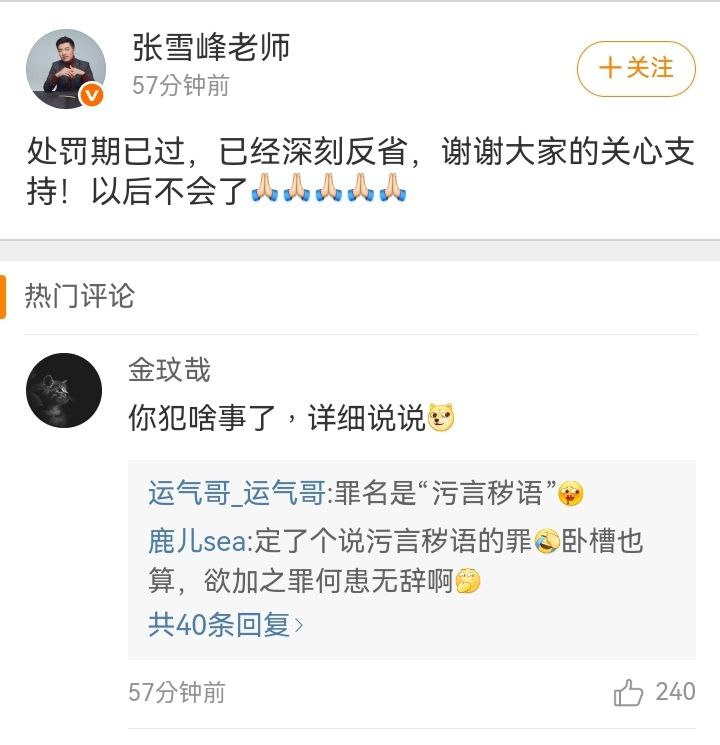This screenshot has width=720, height=745.
Task: Open replier 鹿儿sea's profile
Action: click(x=198, y=543)
